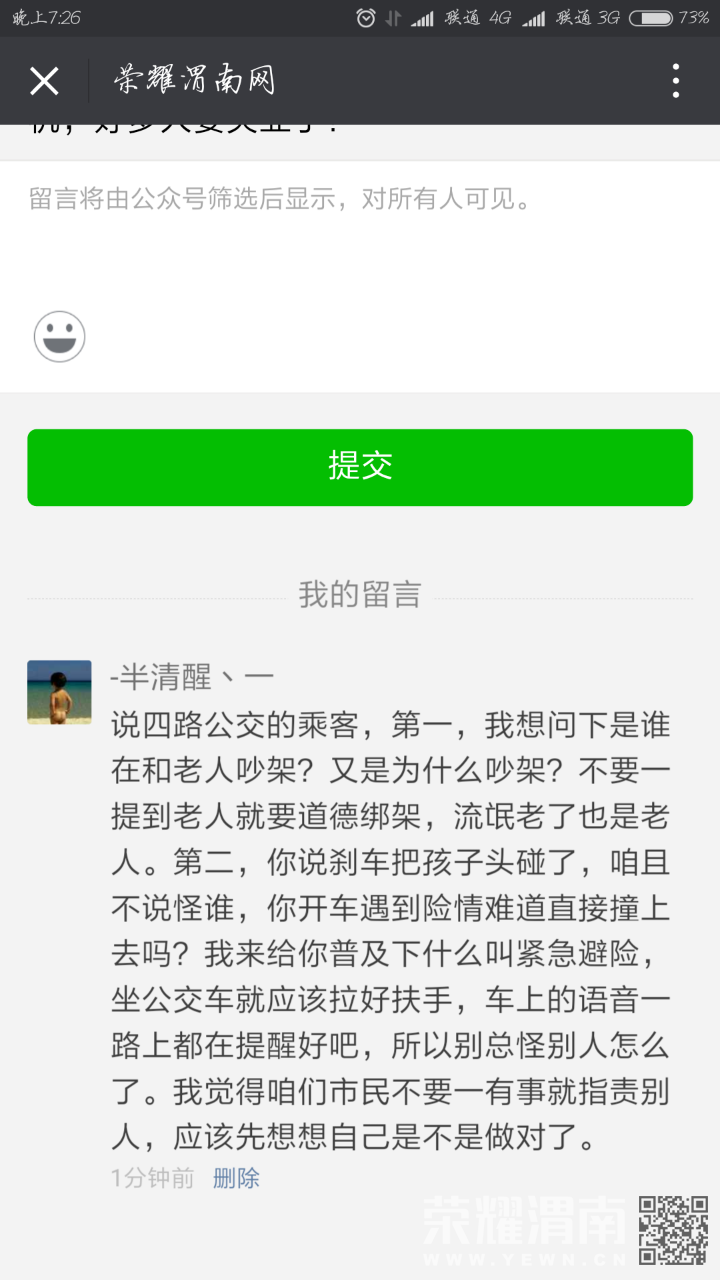Screen dimensions: 720x1280
Task: Open the emoji picker smiley
Action: (60, 336)
